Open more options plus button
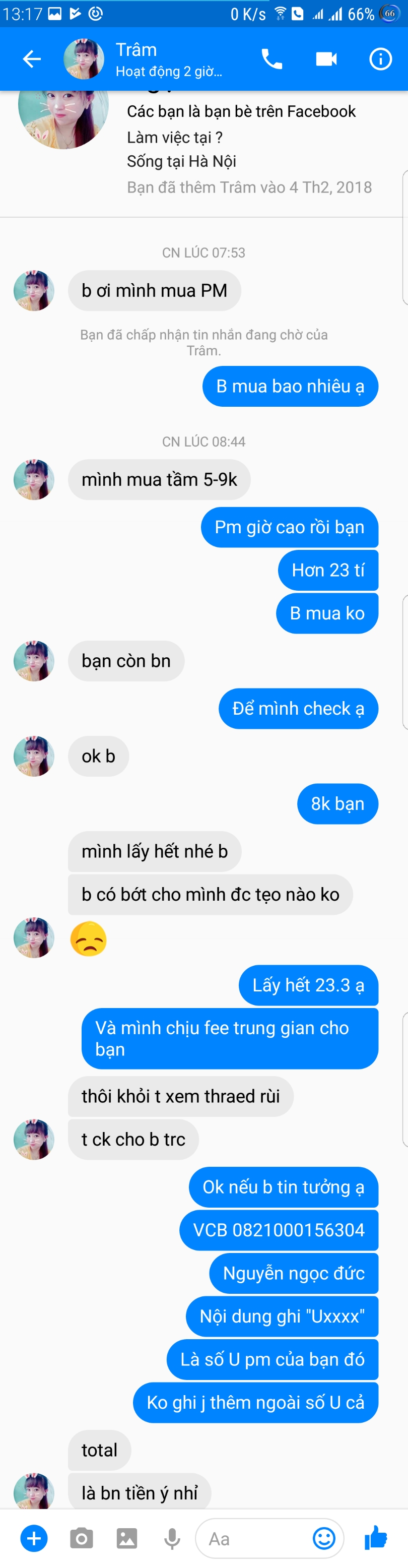408x1568 pixels. (x=34, y=1539)
